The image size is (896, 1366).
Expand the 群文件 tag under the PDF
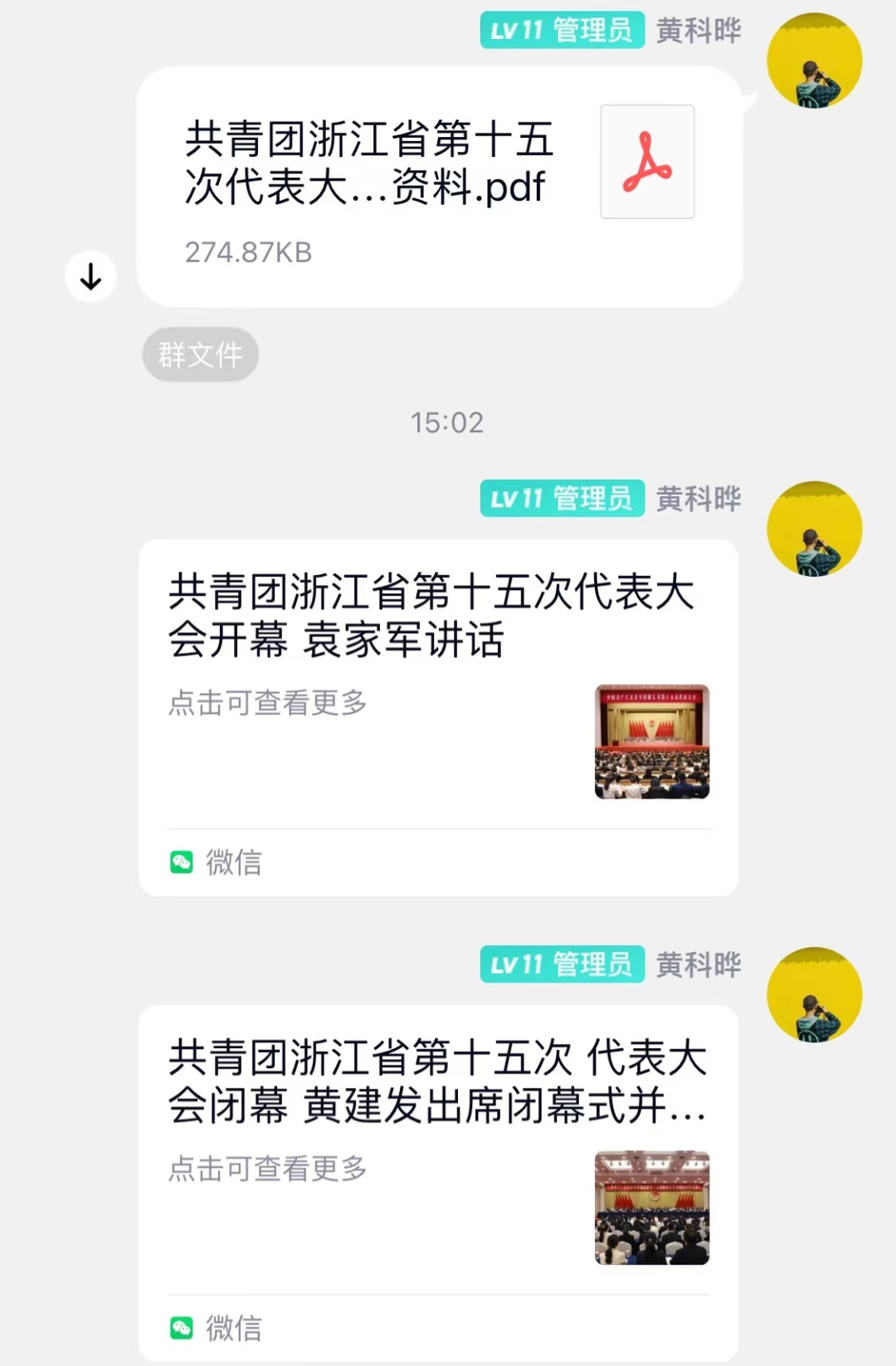[200, 354]
